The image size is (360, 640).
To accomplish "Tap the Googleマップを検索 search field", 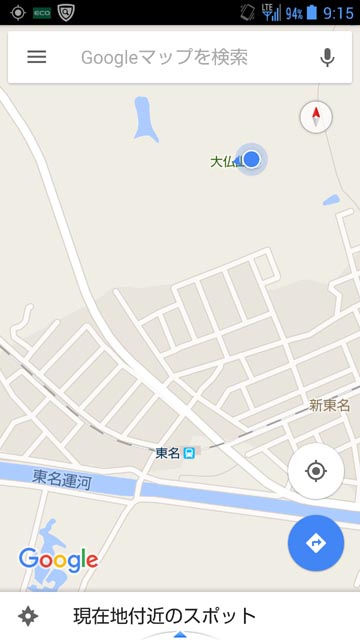I will coord(164,57).
